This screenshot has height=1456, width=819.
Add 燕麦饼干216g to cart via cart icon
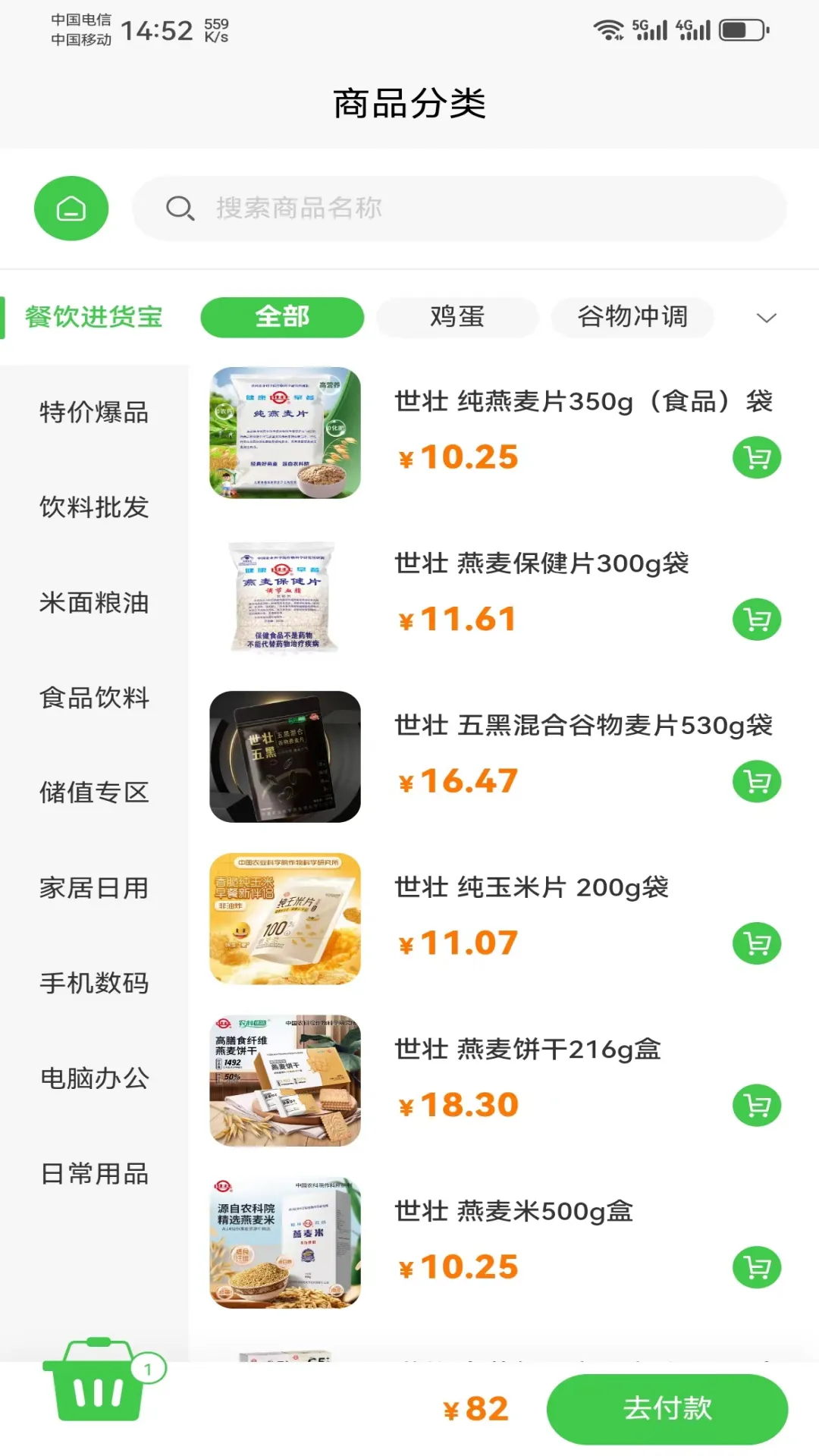tap(755, 1104)
